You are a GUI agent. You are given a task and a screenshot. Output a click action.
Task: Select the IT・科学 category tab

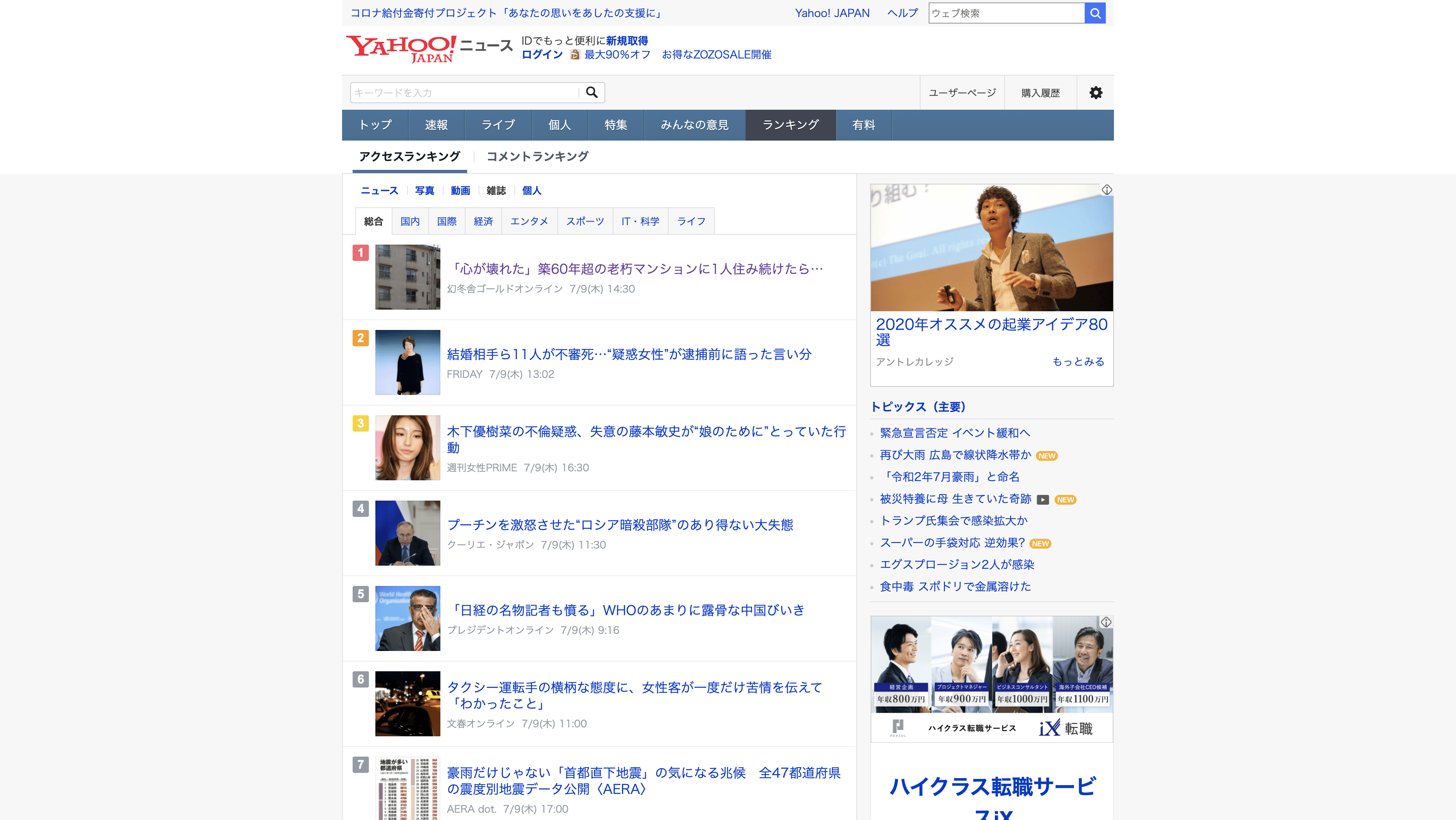[x=640, y=221]
